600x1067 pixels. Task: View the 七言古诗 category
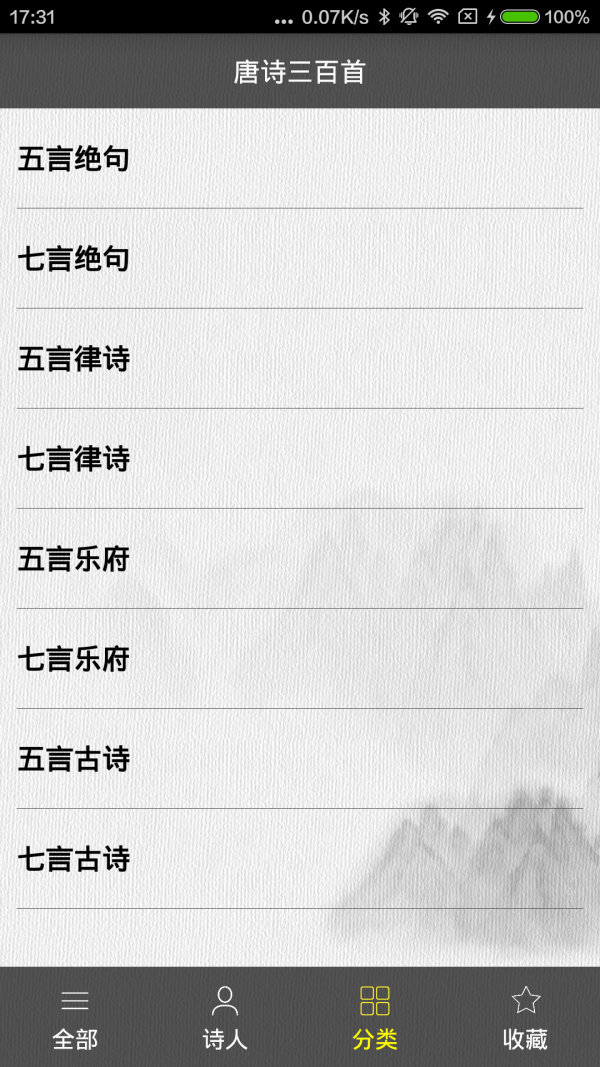(x=74, y=859)
